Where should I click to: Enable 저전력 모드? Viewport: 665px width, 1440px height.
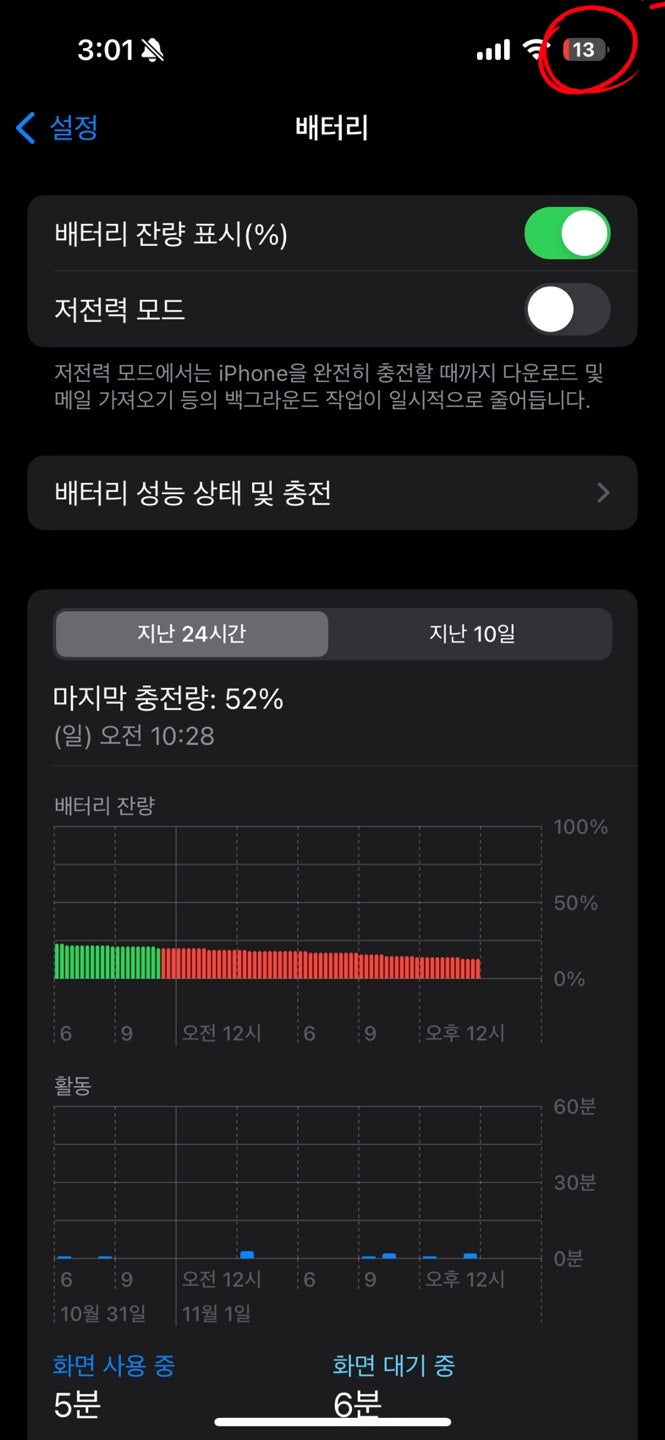click(x=567, y=310)
